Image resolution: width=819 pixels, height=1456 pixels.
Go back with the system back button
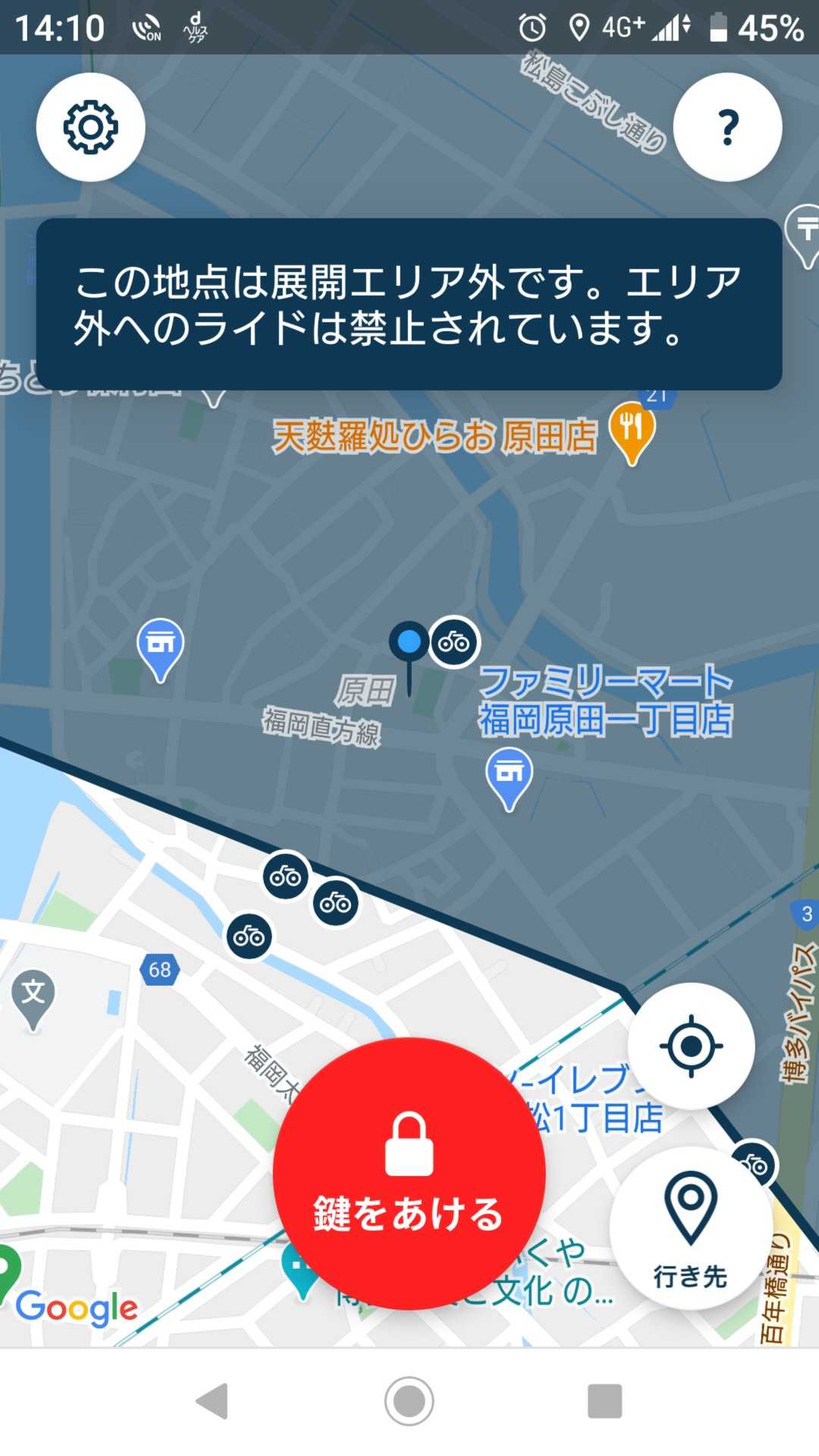pos(213,1401)
